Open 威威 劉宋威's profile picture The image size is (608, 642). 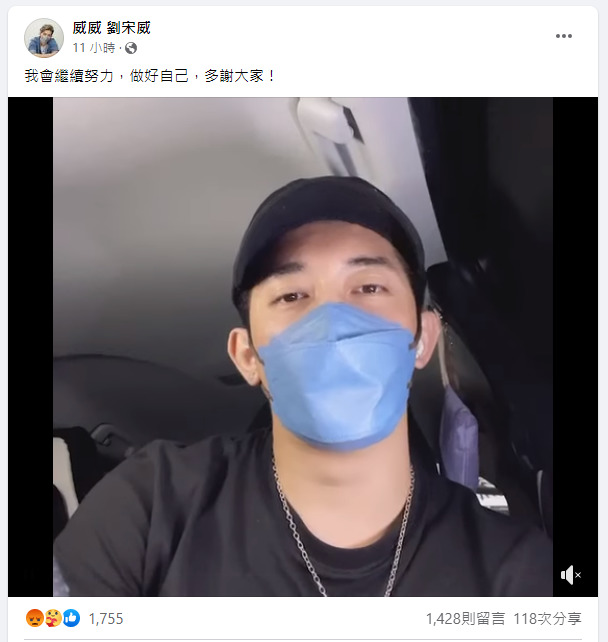point(44,37)
